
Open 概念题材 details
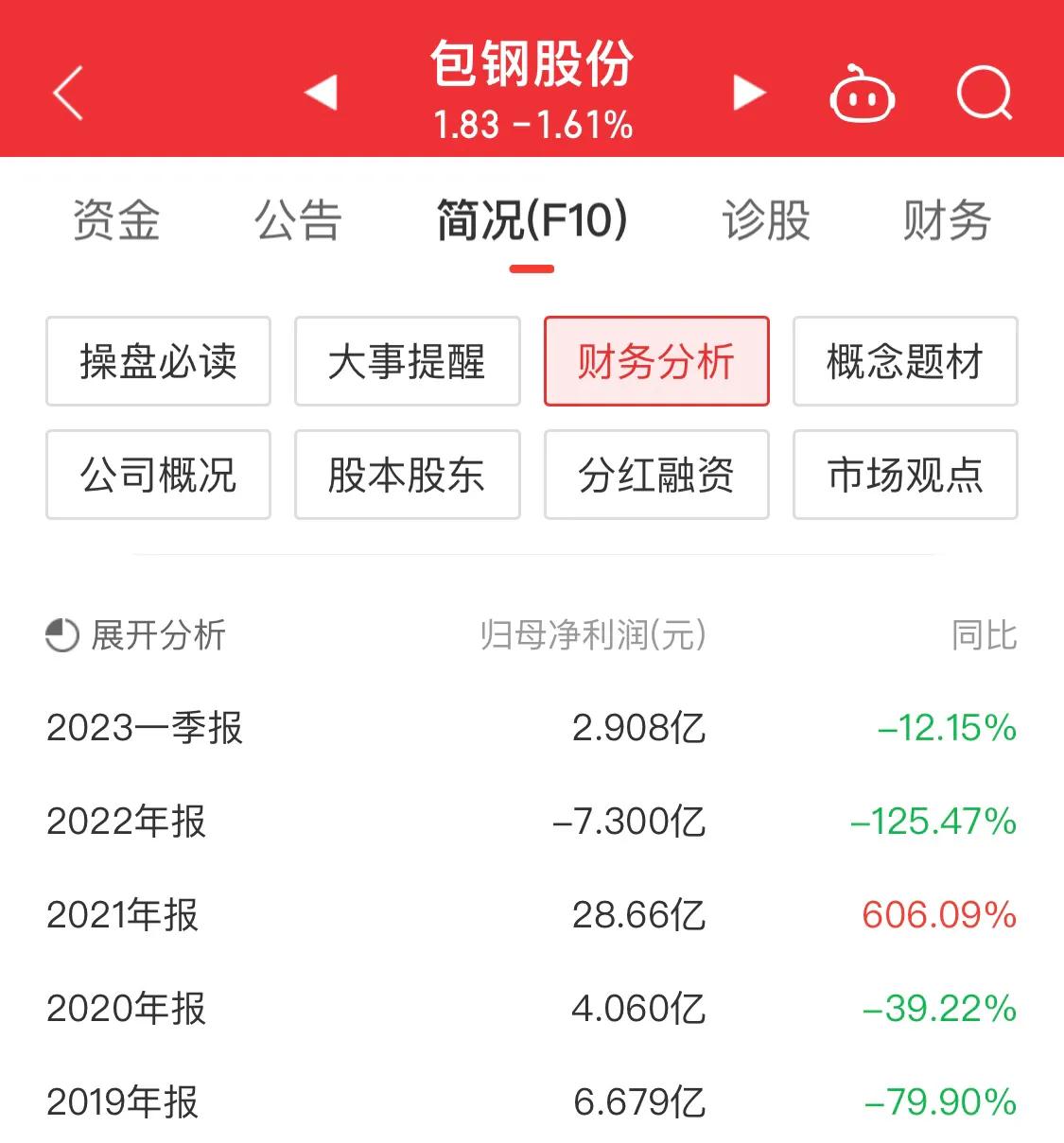(904, 361)
